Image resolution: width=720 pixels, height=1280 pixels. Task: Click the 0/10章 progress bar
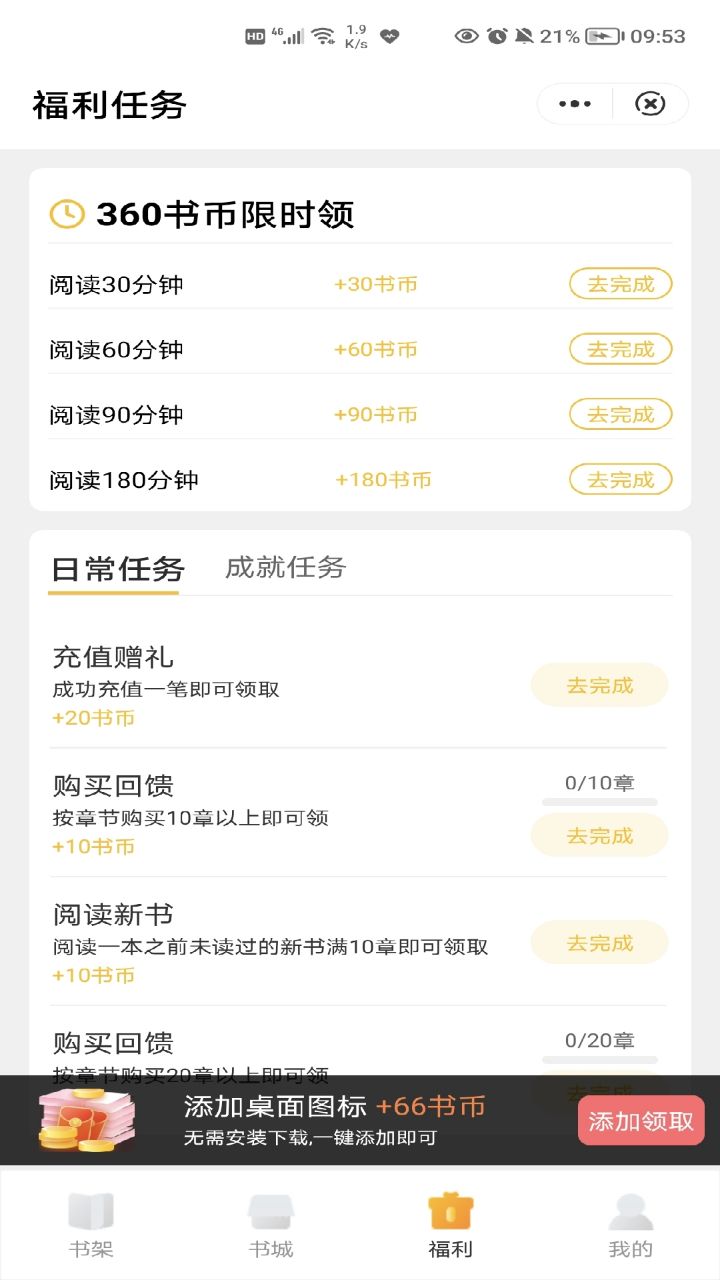(x=598, y=790)
